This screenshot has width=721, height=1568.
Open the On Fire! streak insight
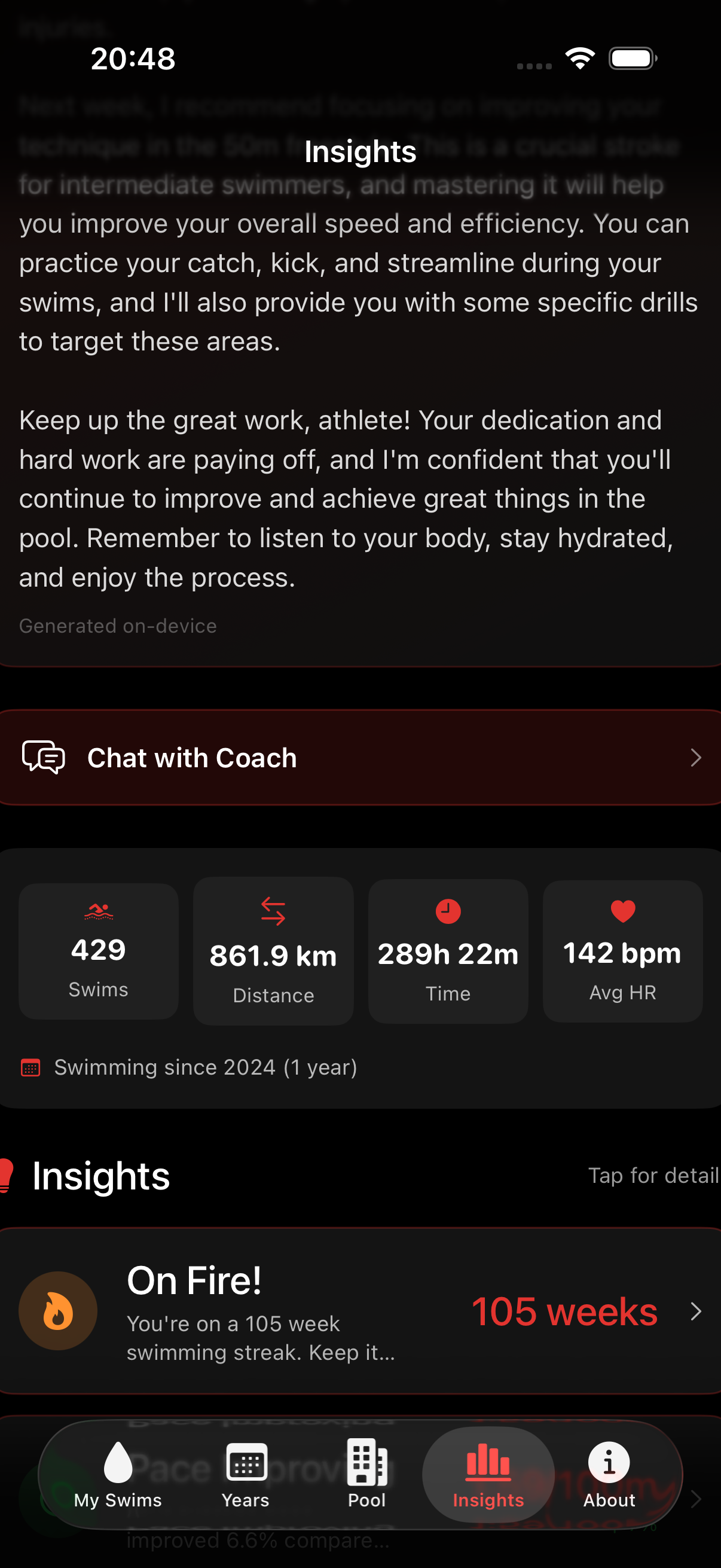[360, 1310]
